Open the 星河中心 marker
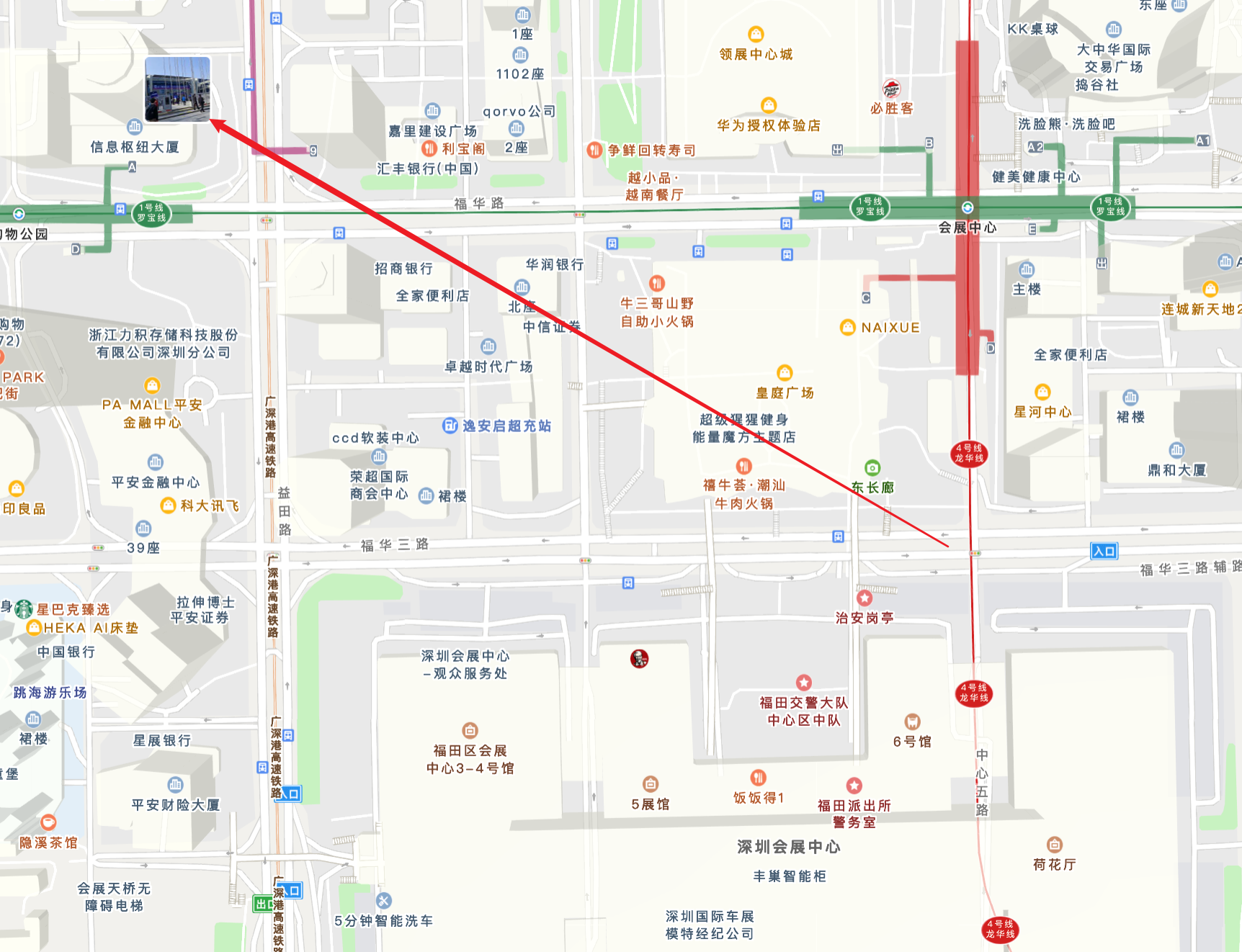Viewport: 1242px width, 952px height. tap(1042, 392)
